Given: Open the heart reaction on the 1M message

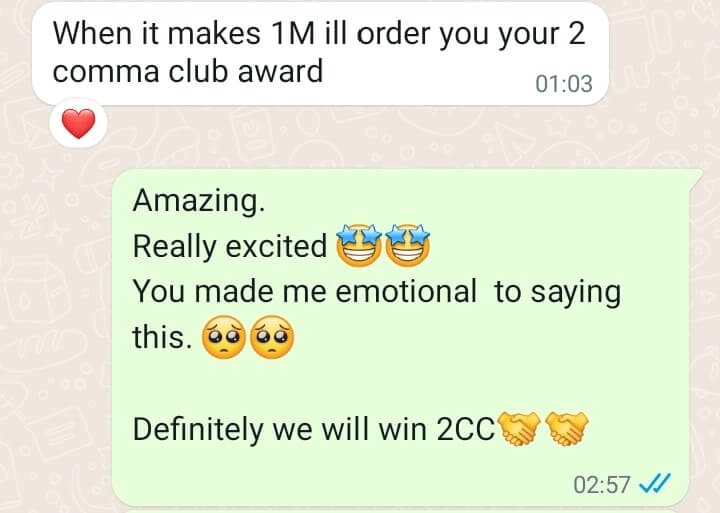Looking at the screenshot, I should [78, 124].
